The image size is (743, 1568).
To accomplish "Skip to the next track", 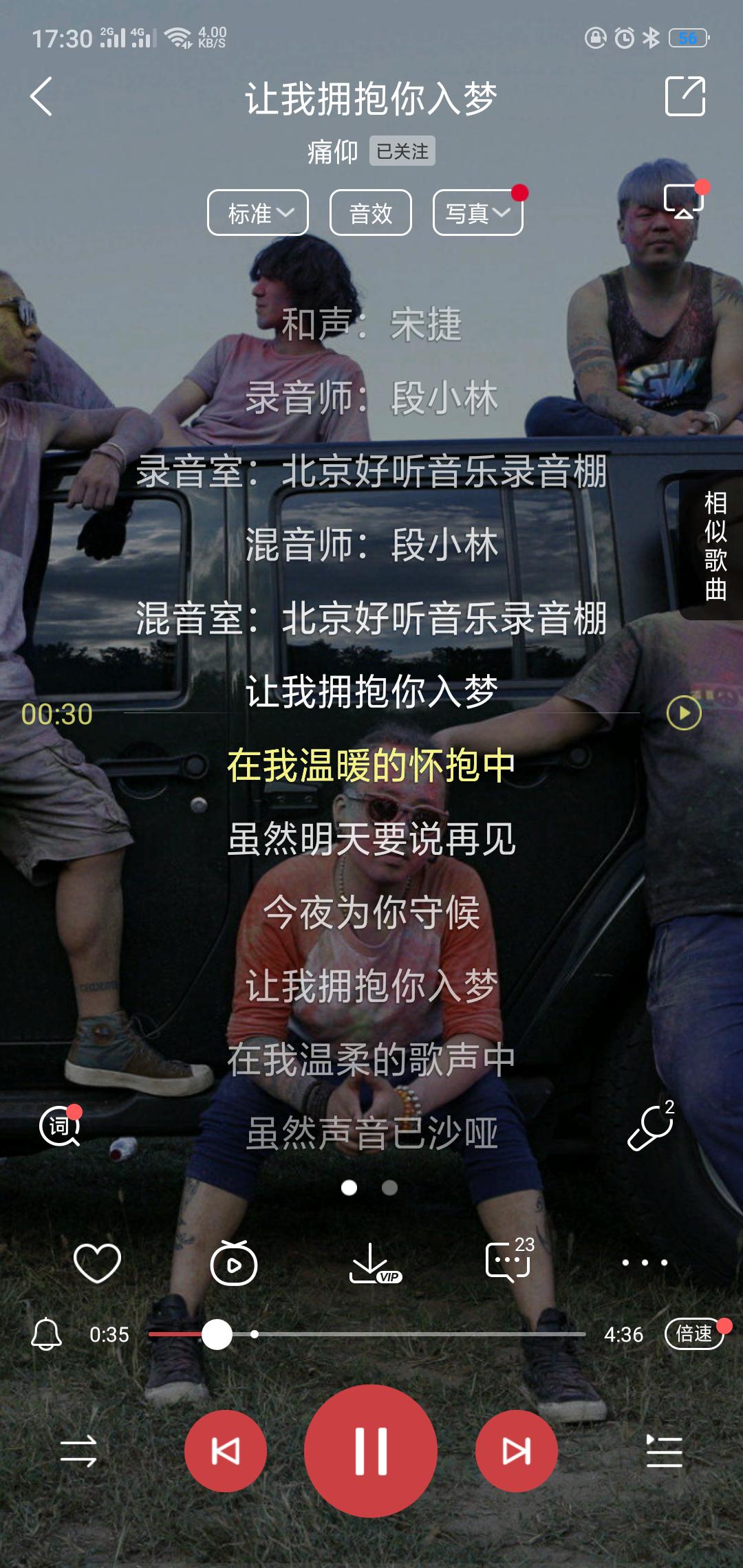I will (x=517, y=1451).
